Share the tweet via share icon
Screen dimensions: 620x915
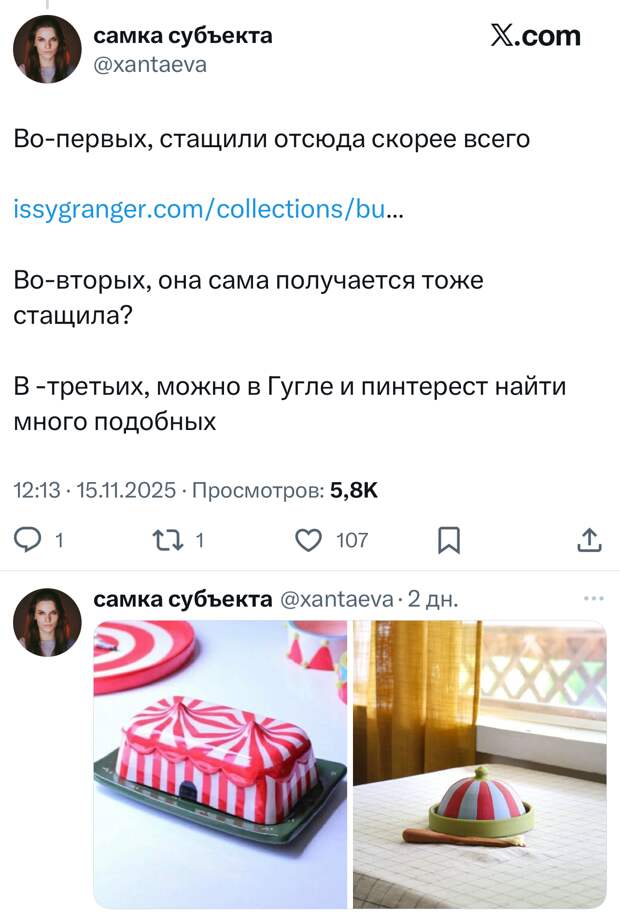(x=590, y=541)
